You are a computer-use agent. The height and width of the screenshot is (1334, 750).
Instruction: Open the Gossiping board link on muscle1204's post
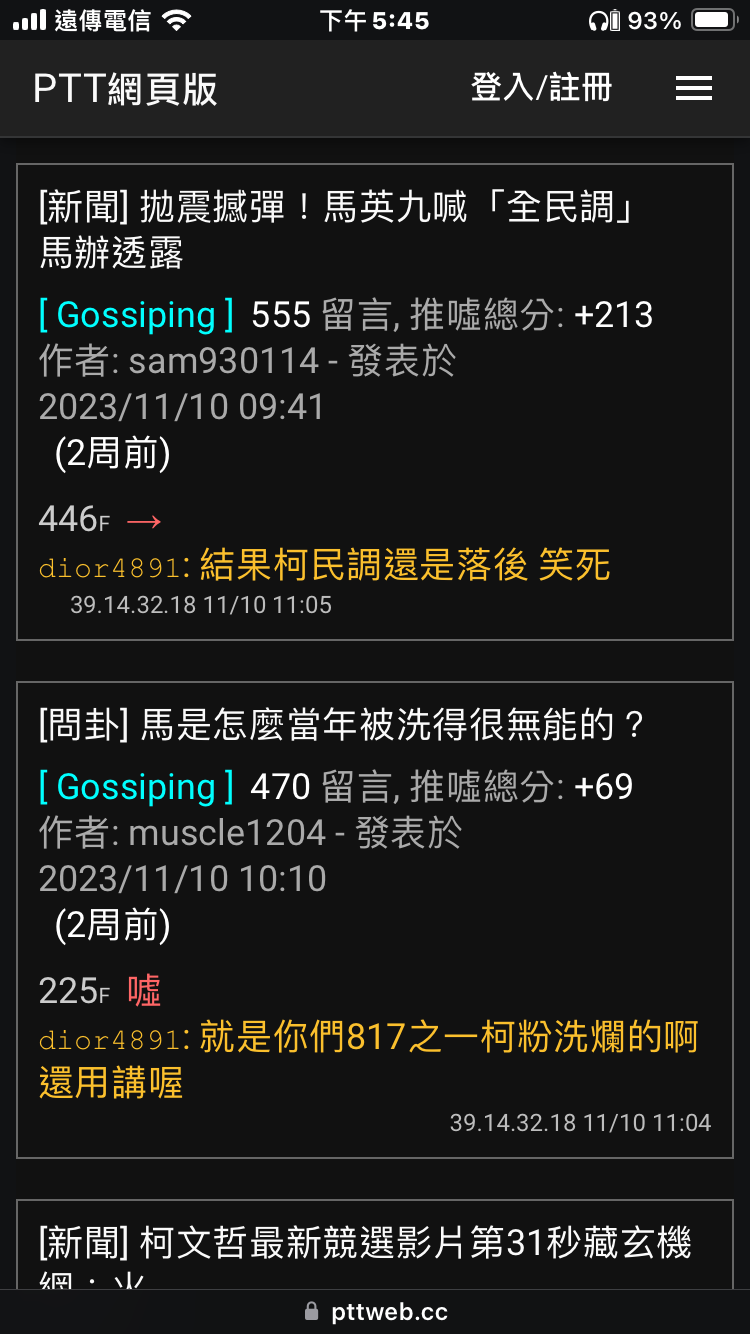(x=136, y=787)
